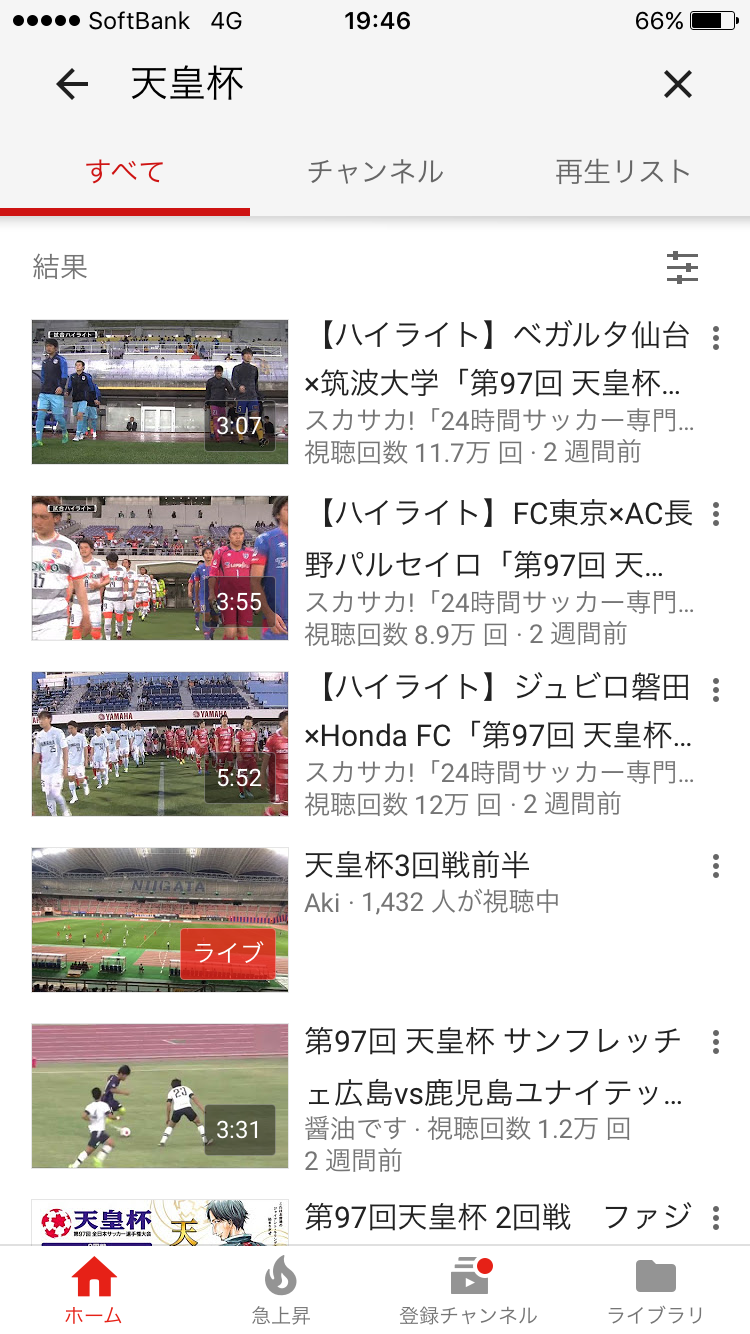The height and width of the screenshot is (1334, 750).
Task: Play the ベガルタ仙台×筑波大学 highlight video
Action: click(160, 392)
